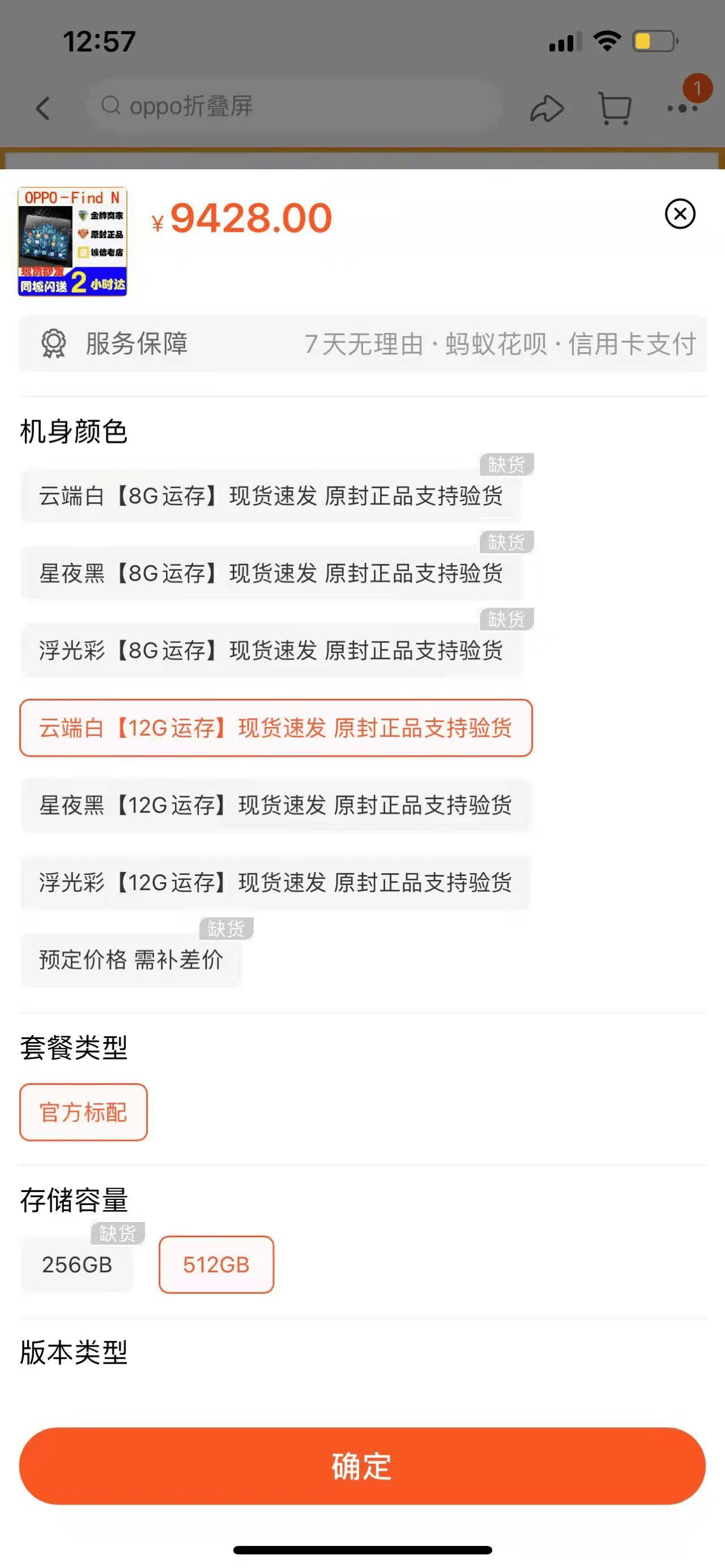The width and height of the screenshot is (725, 1568).
Task: Choose the out-of-stock 256GB storage option
Action: (77, 1264)
